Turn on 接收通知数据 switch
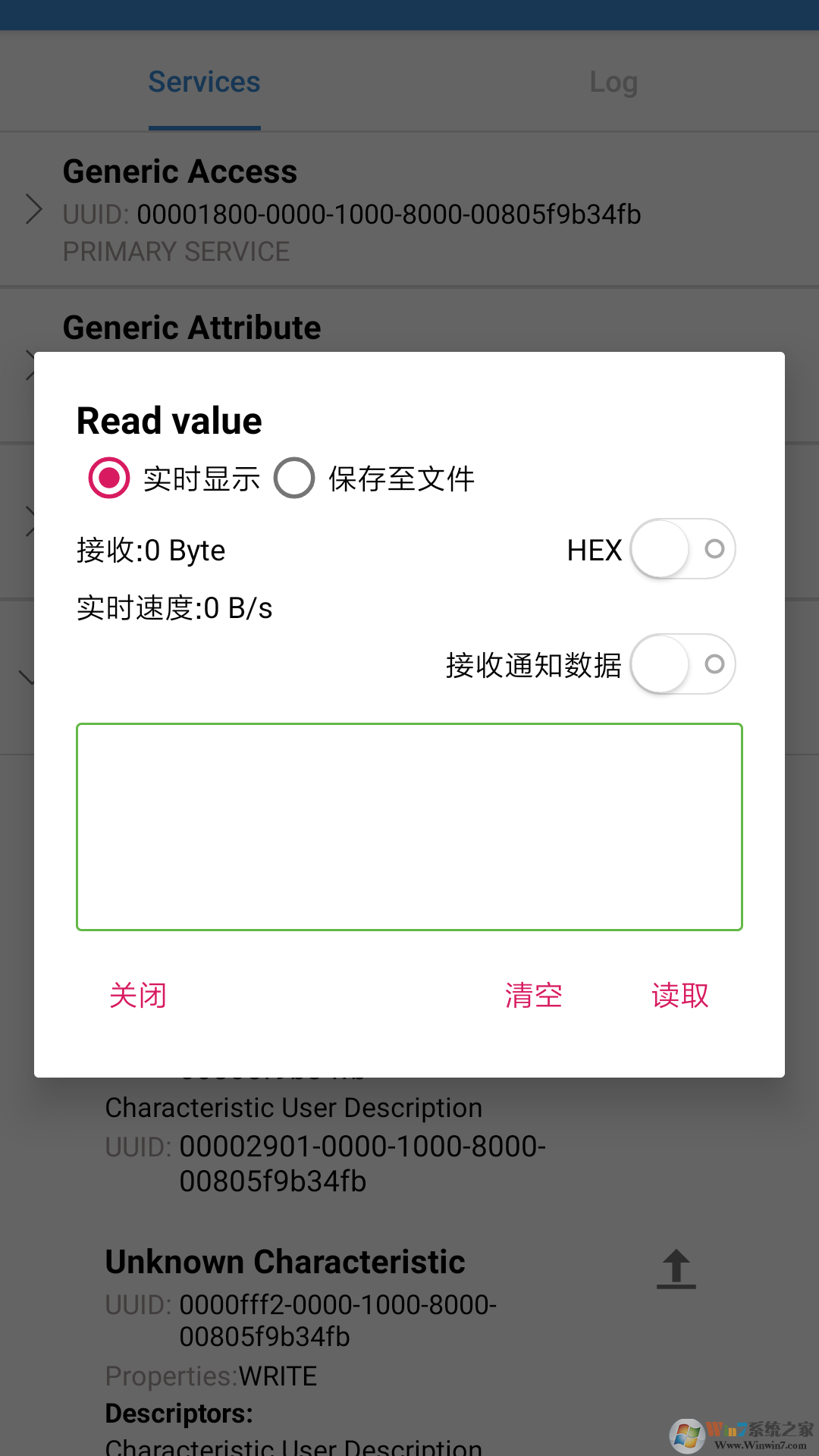 [x=682, y=664]
